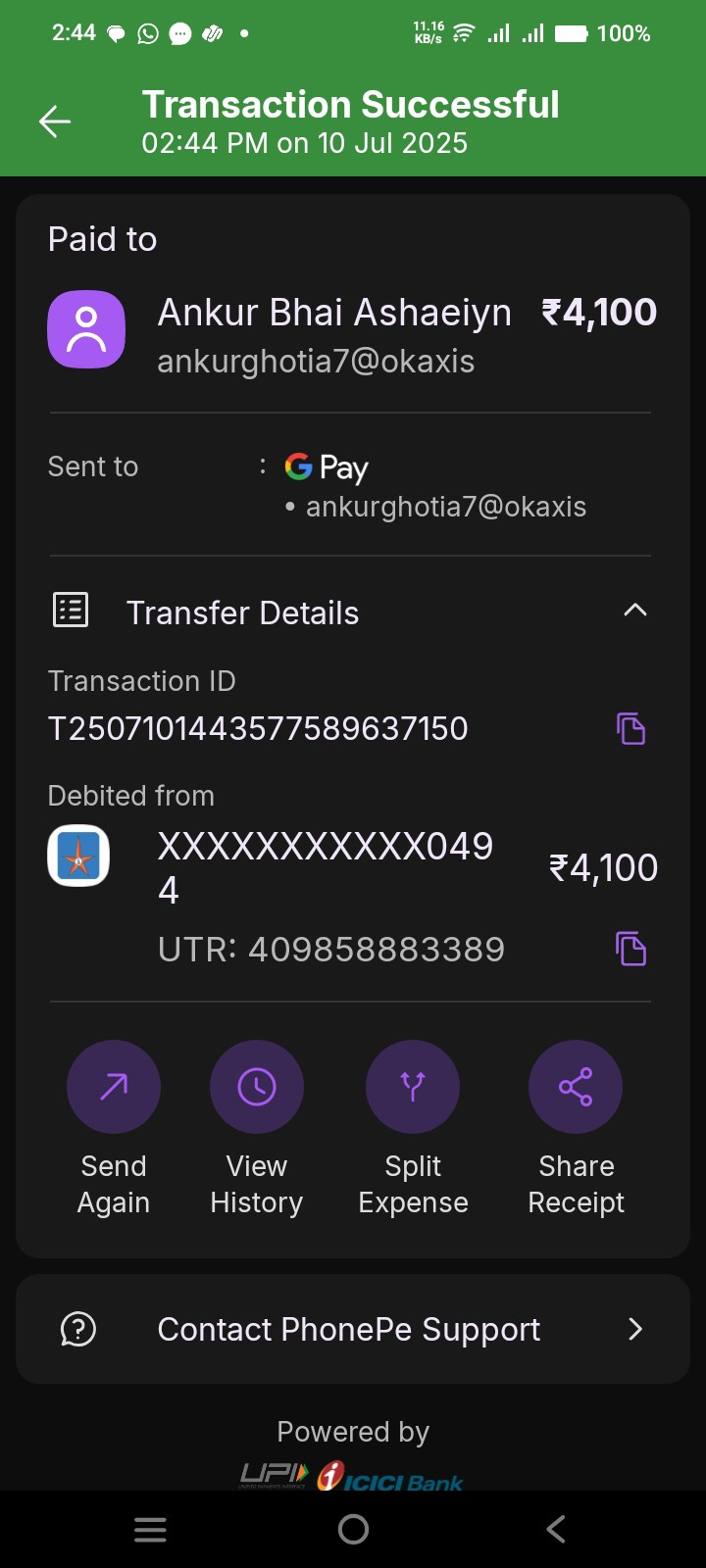Viewport: 706px width, 1568px height.
Task: Share Receipt of this payment
Action: [576, 1128]
